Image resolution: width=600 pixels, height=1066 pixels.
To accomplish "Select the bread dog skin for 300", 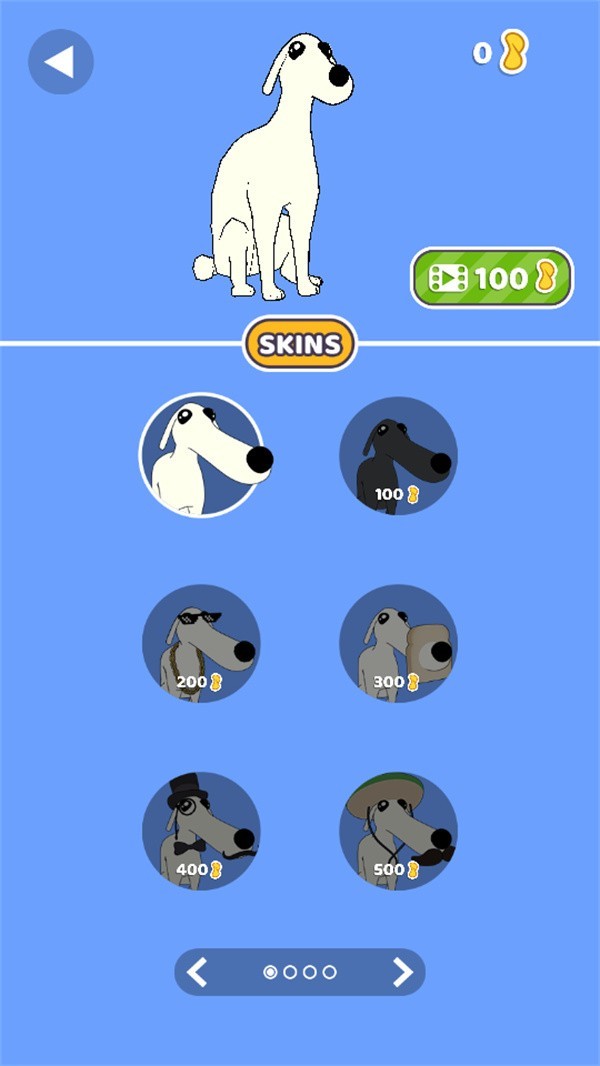I will 398,643.
